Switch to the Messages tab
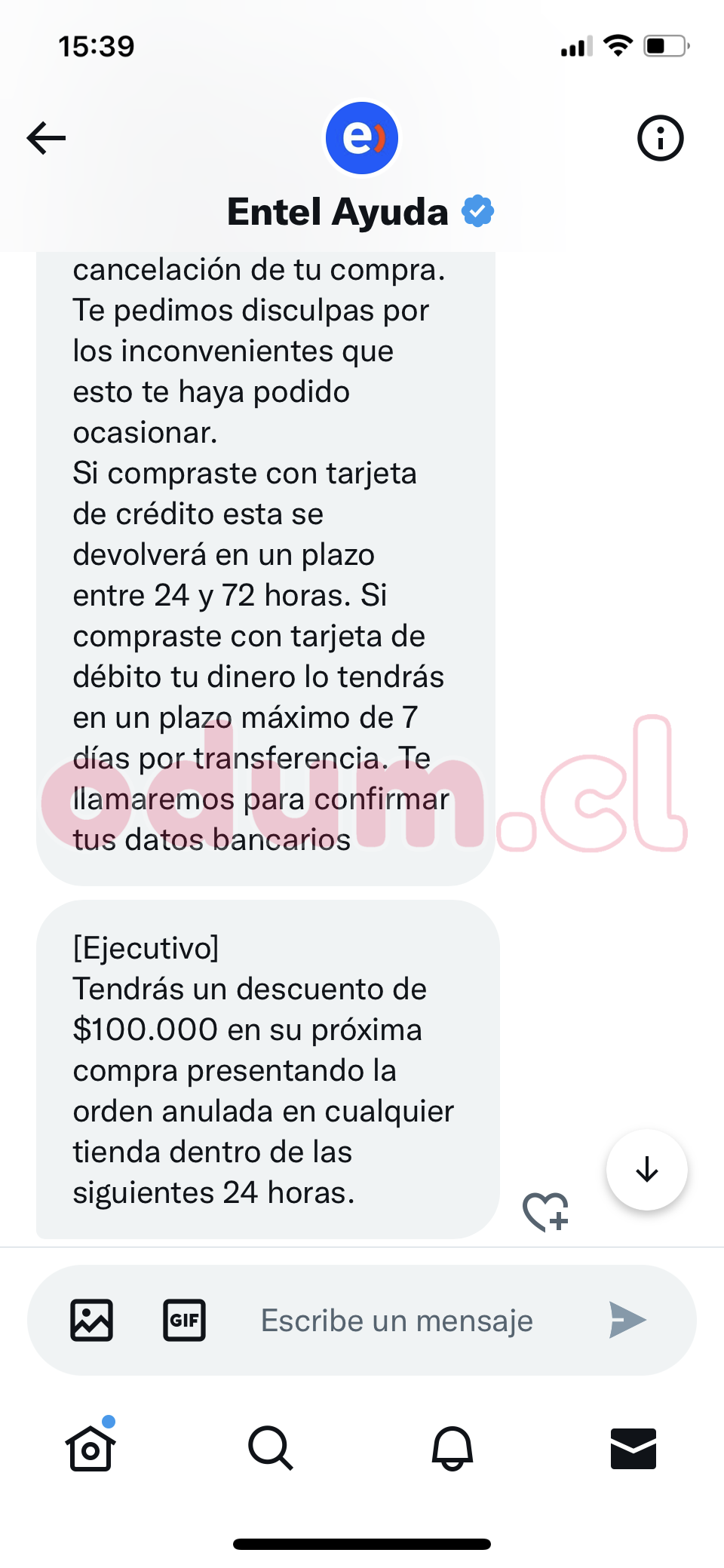Image resolution: width=724 pixels, height=1568 pixels. point(633,1448)
